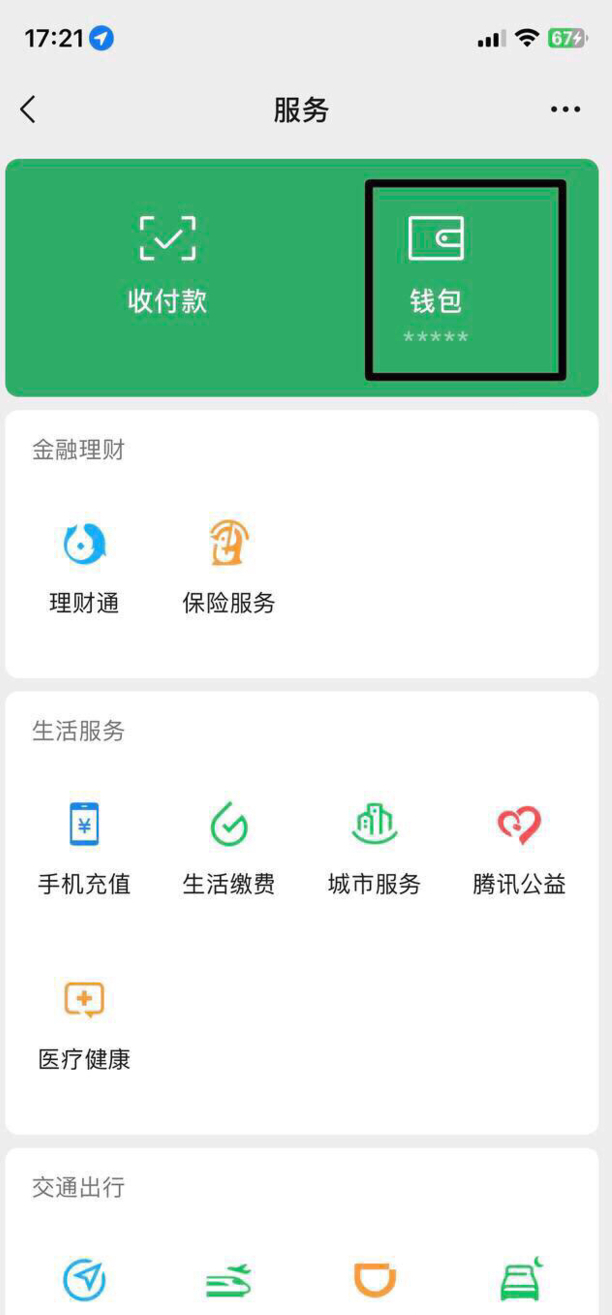Image resolution: width=612 pixels, height=1315 pixels.
Task: Select 手机充值 mobile top-up
Action: coord(84,847)
